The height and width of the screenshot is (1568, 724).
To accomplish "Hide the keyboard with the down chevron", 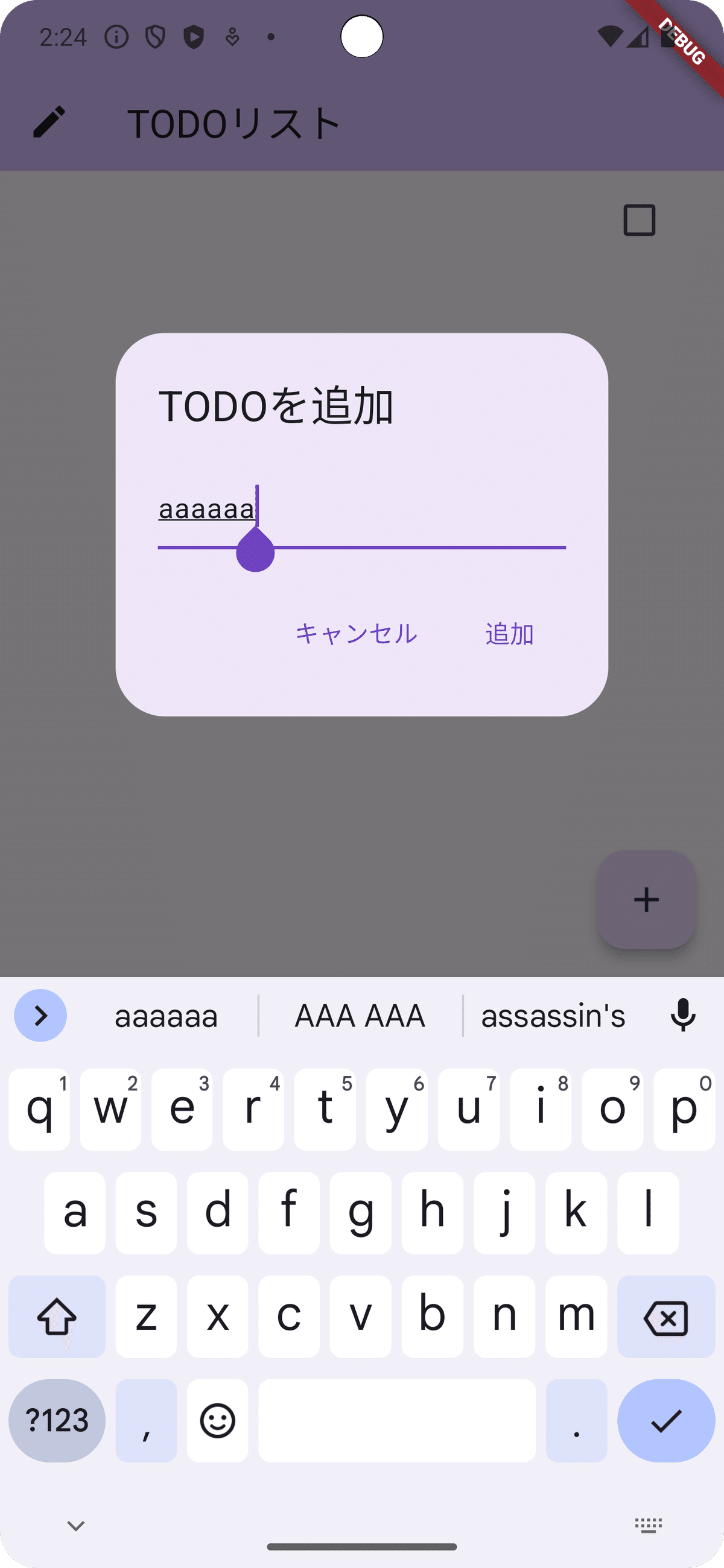I will click(x=75, y=1525).
